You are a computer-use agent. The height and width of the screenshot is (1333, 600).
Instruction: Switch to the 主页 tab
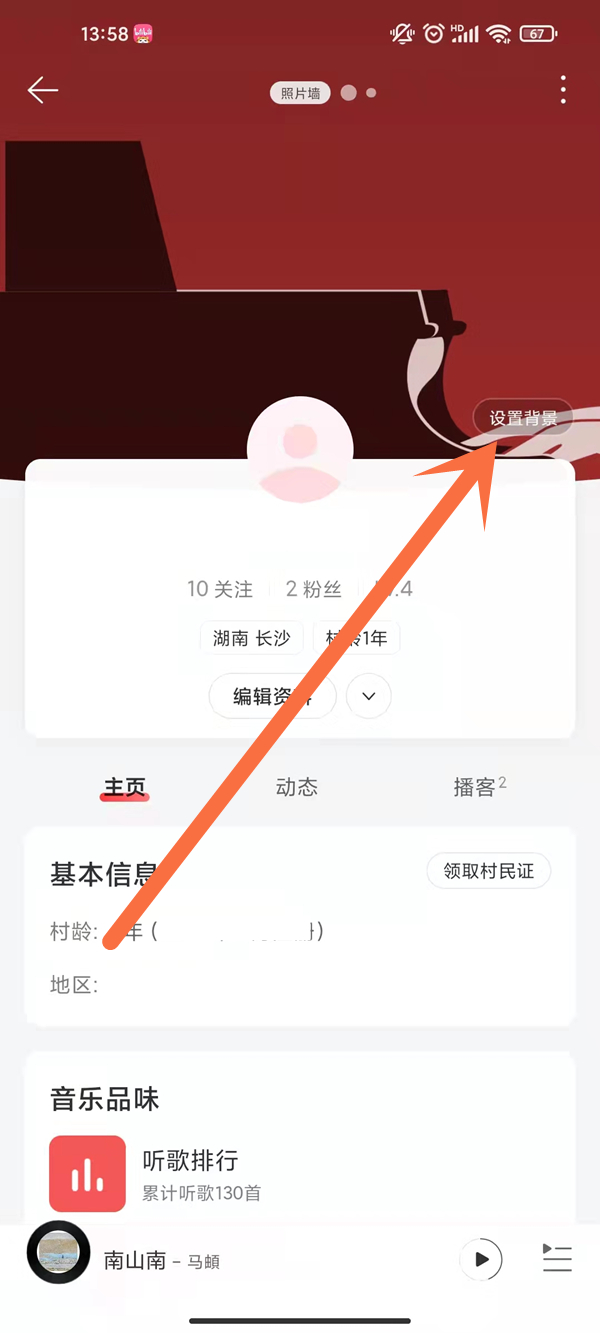[x=125, y=787]
